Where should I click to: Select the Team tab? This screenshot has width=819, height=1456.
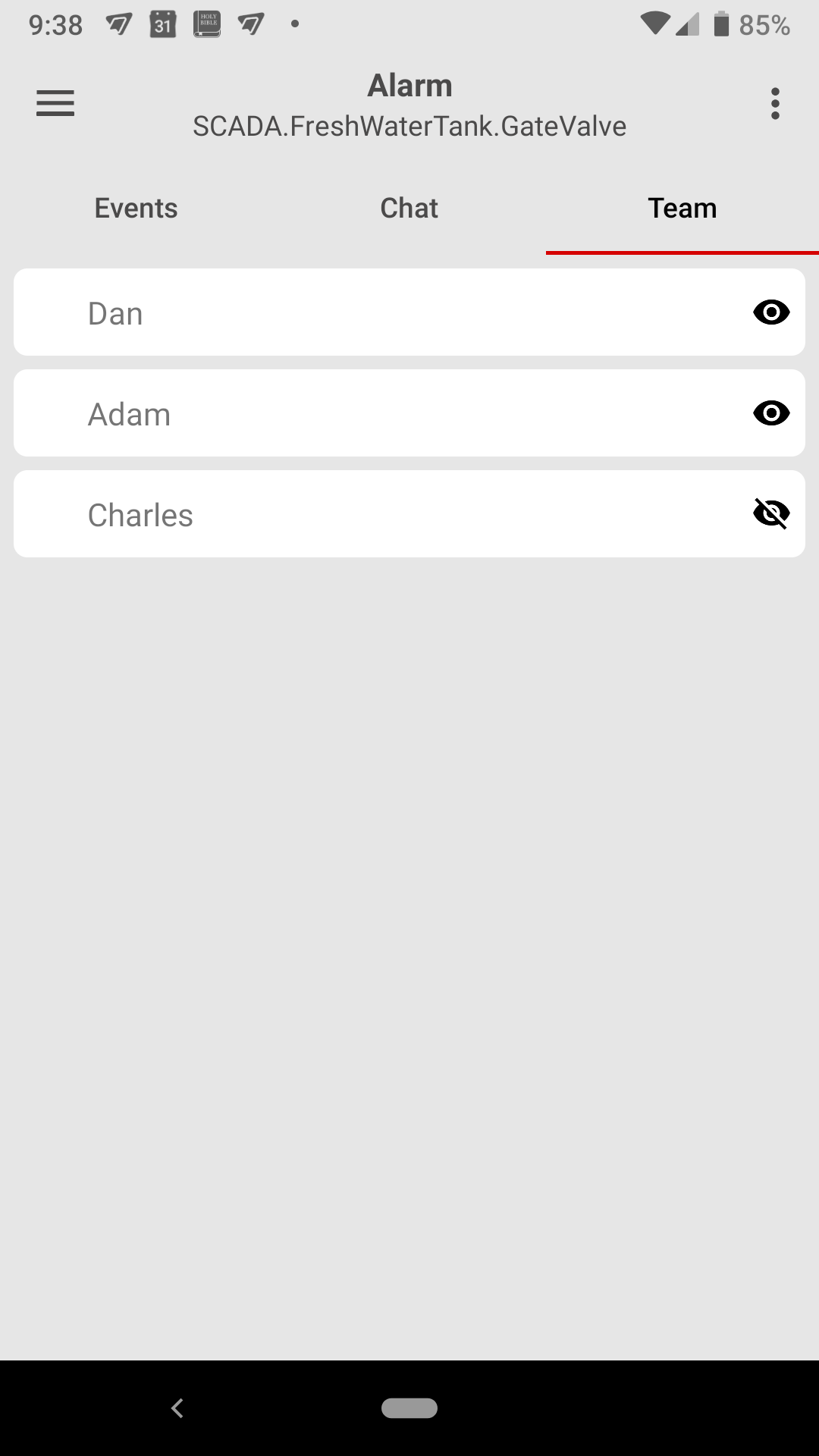682,209
